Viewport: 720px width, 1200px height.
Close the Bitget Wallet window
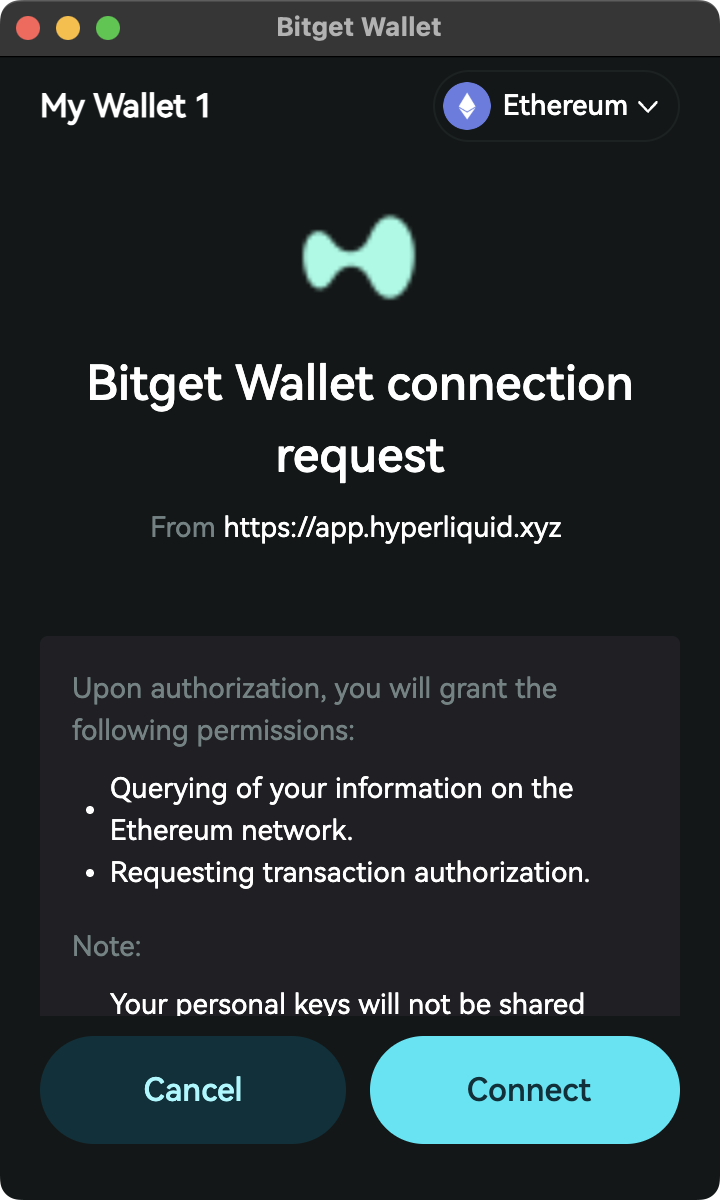(28, 28)
